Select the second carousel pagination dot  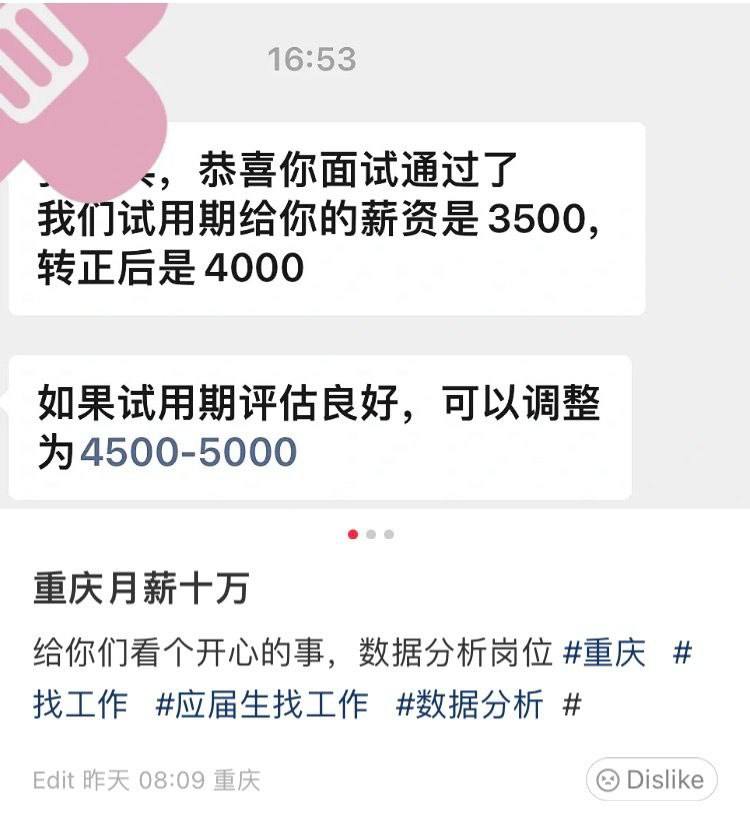tap(372, 535)
